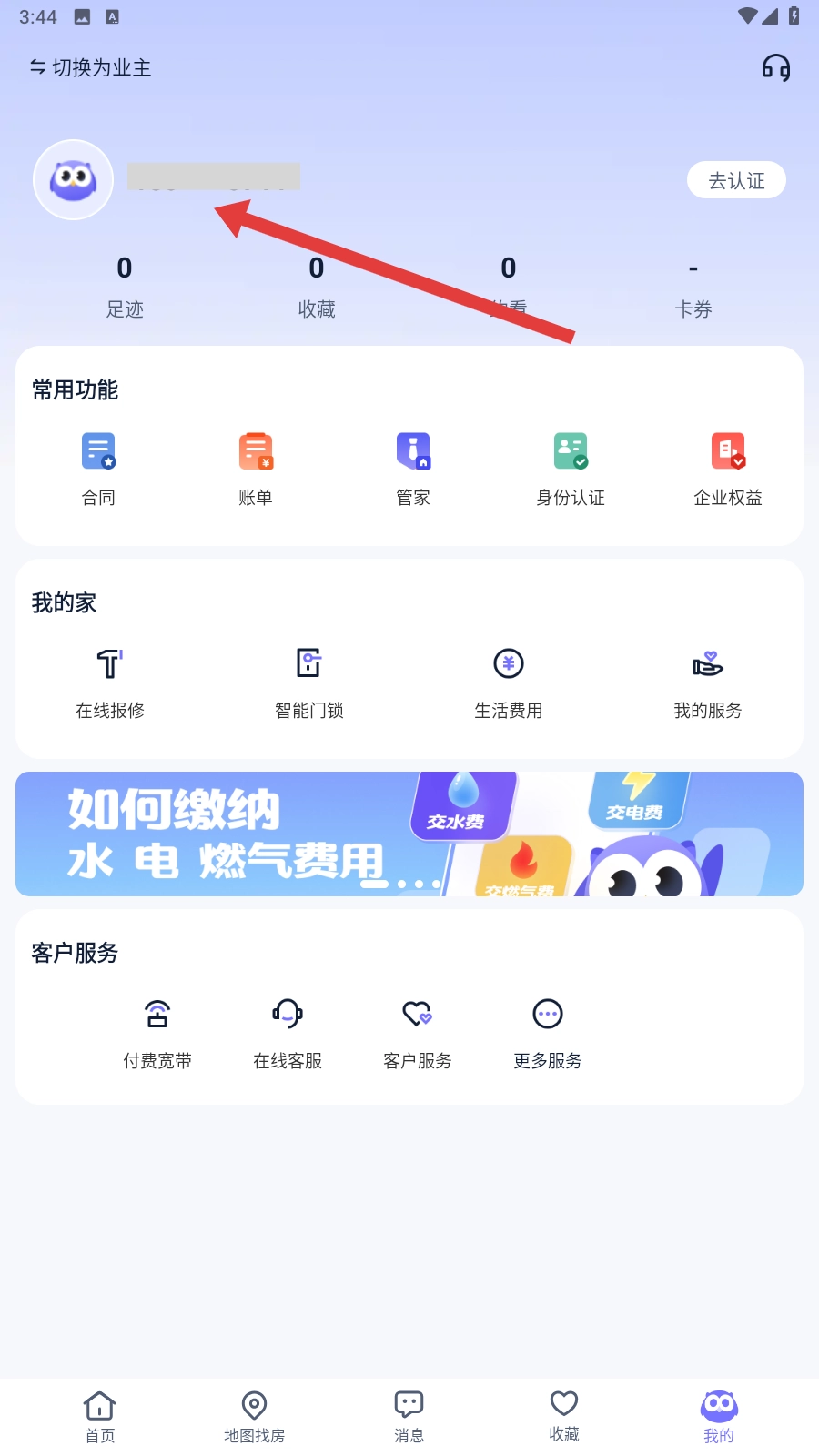
Task: Open 合同 contracts
Action: click(x=98, y=469)
